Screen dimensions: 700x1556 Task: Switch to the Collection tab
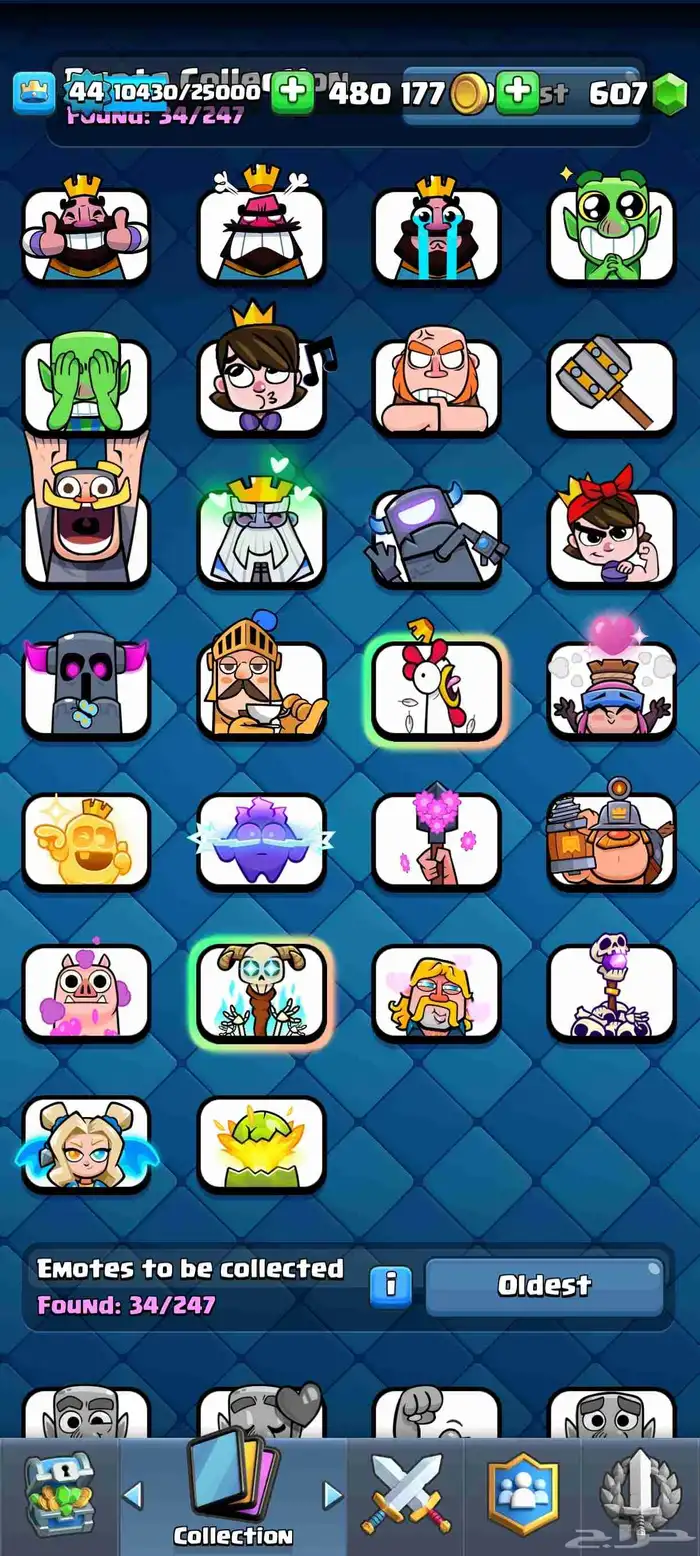[233, 1496]
